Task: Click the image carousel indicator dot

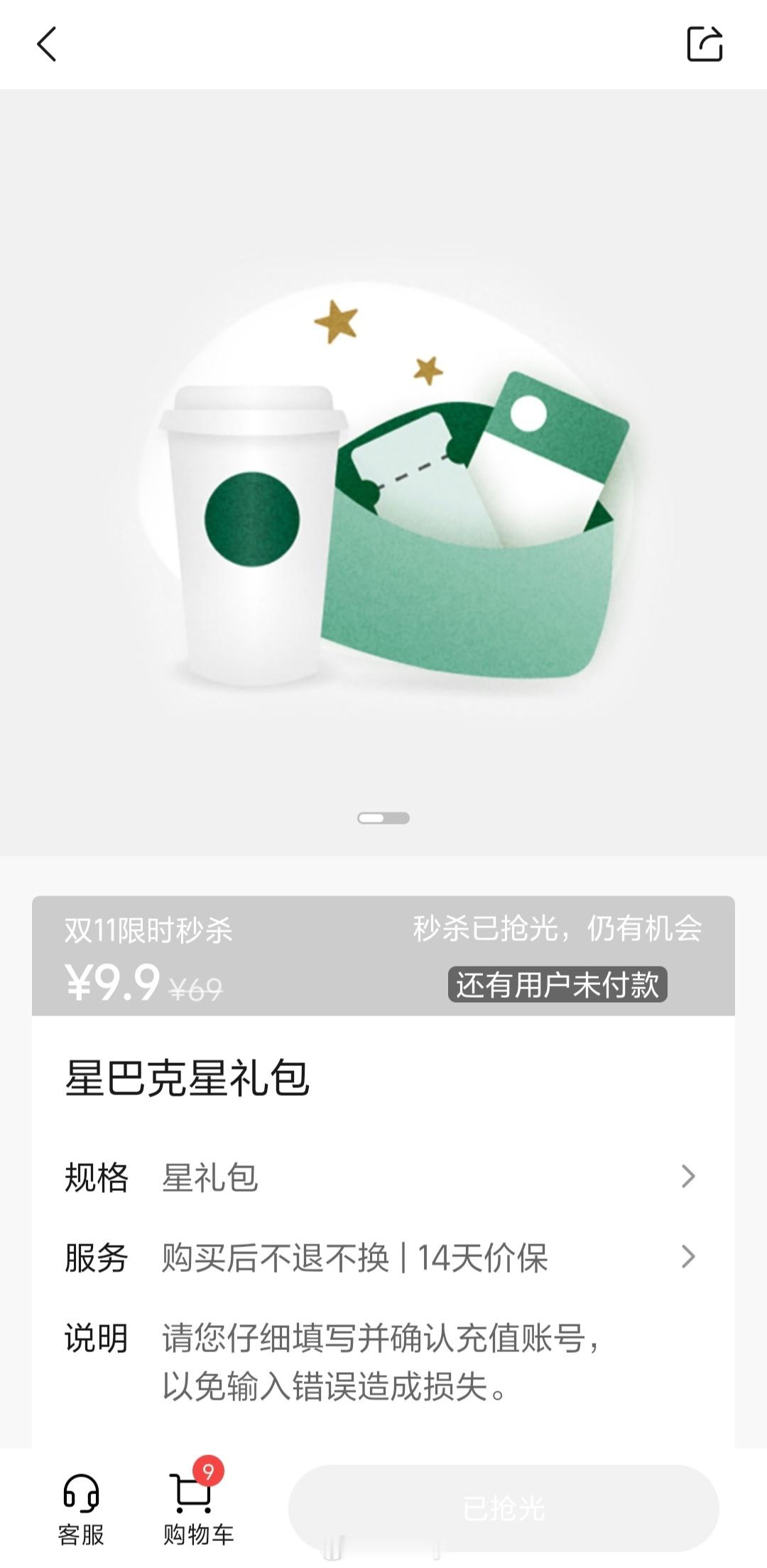Action: coord(383,818)
